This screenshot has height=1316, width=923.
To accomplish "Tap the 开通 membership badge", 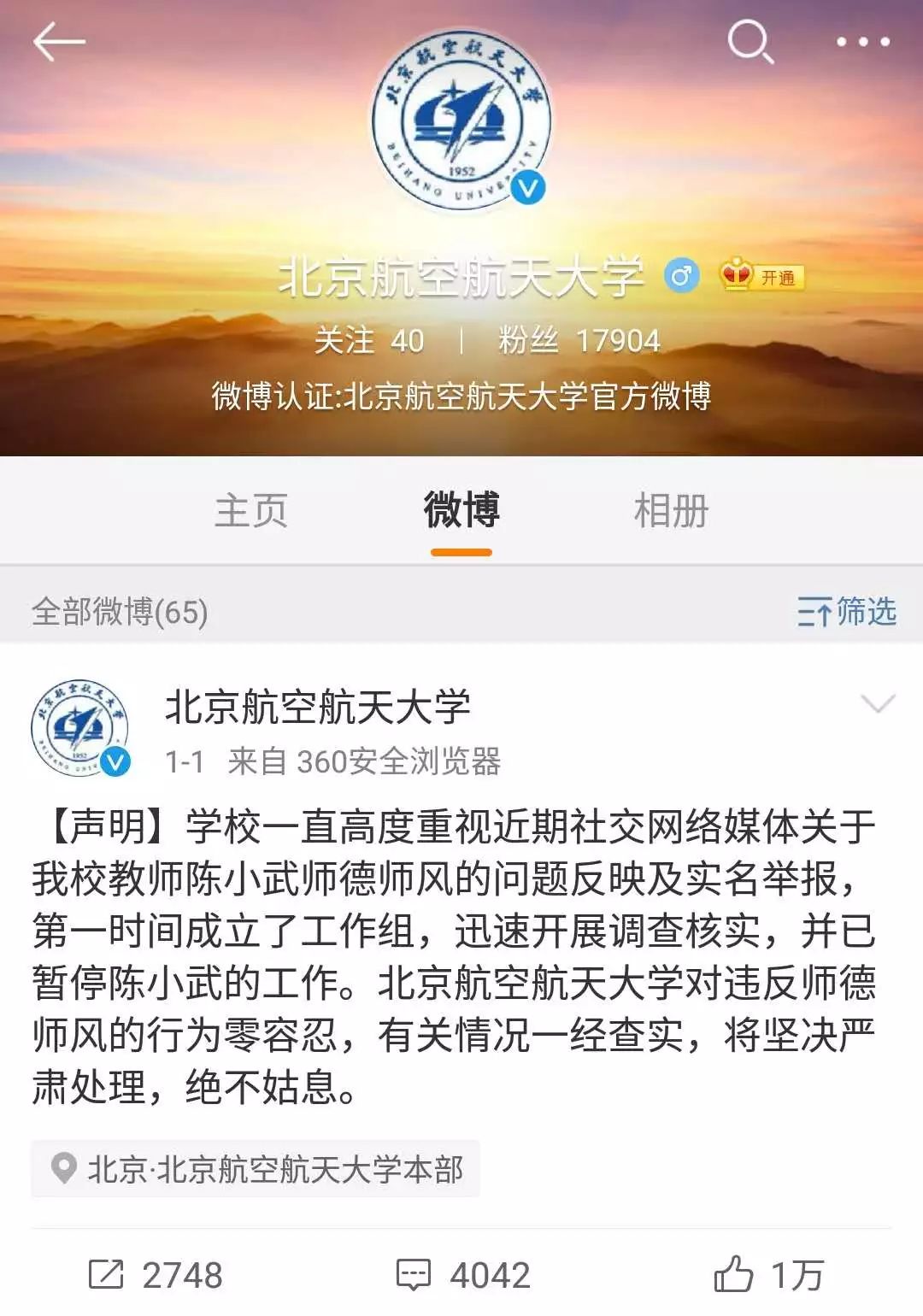I will (x=762, y=276).
